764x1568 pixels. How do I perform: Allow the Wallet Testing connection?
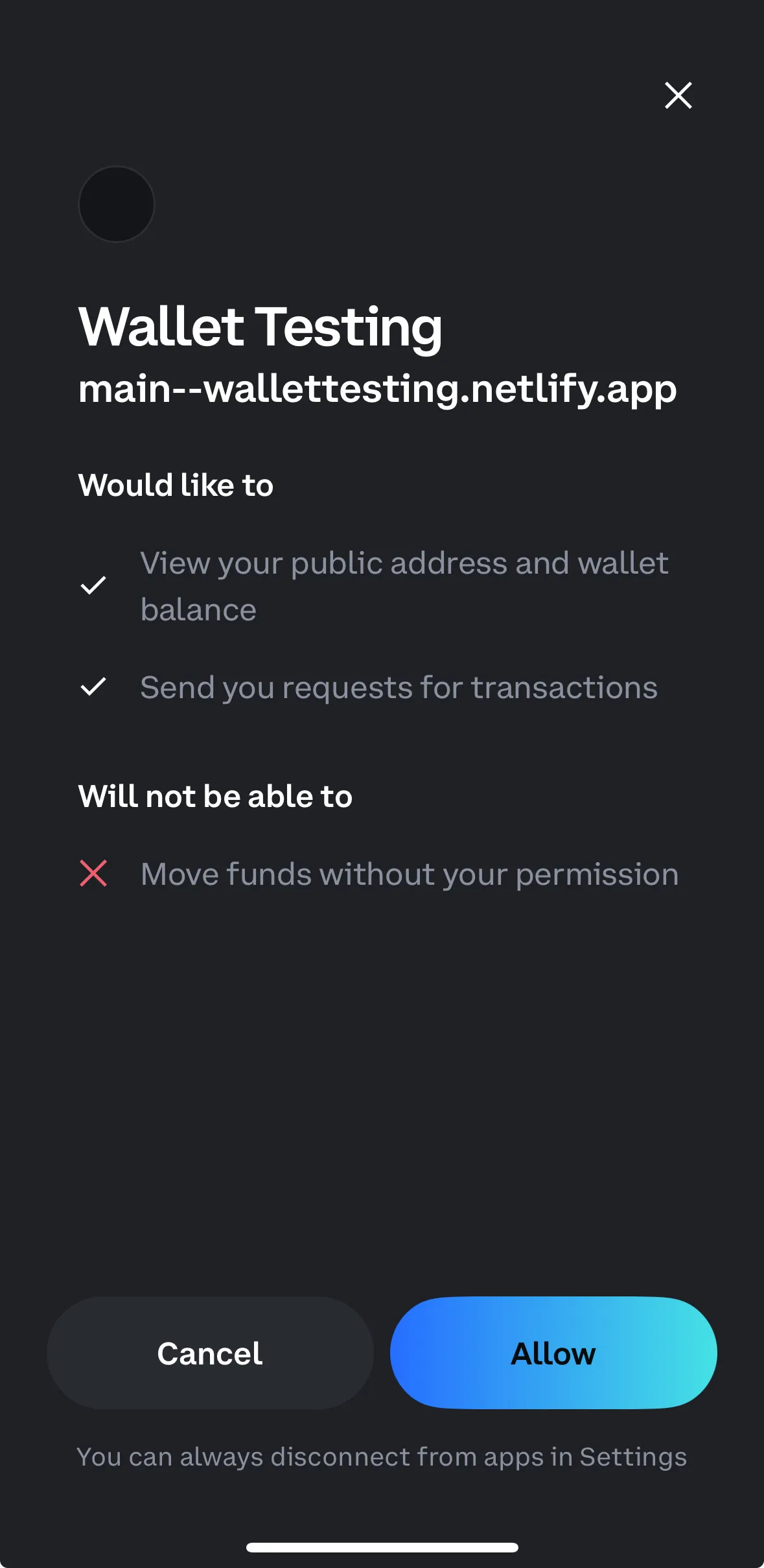pyautogui.click(x=553, y=1353)
